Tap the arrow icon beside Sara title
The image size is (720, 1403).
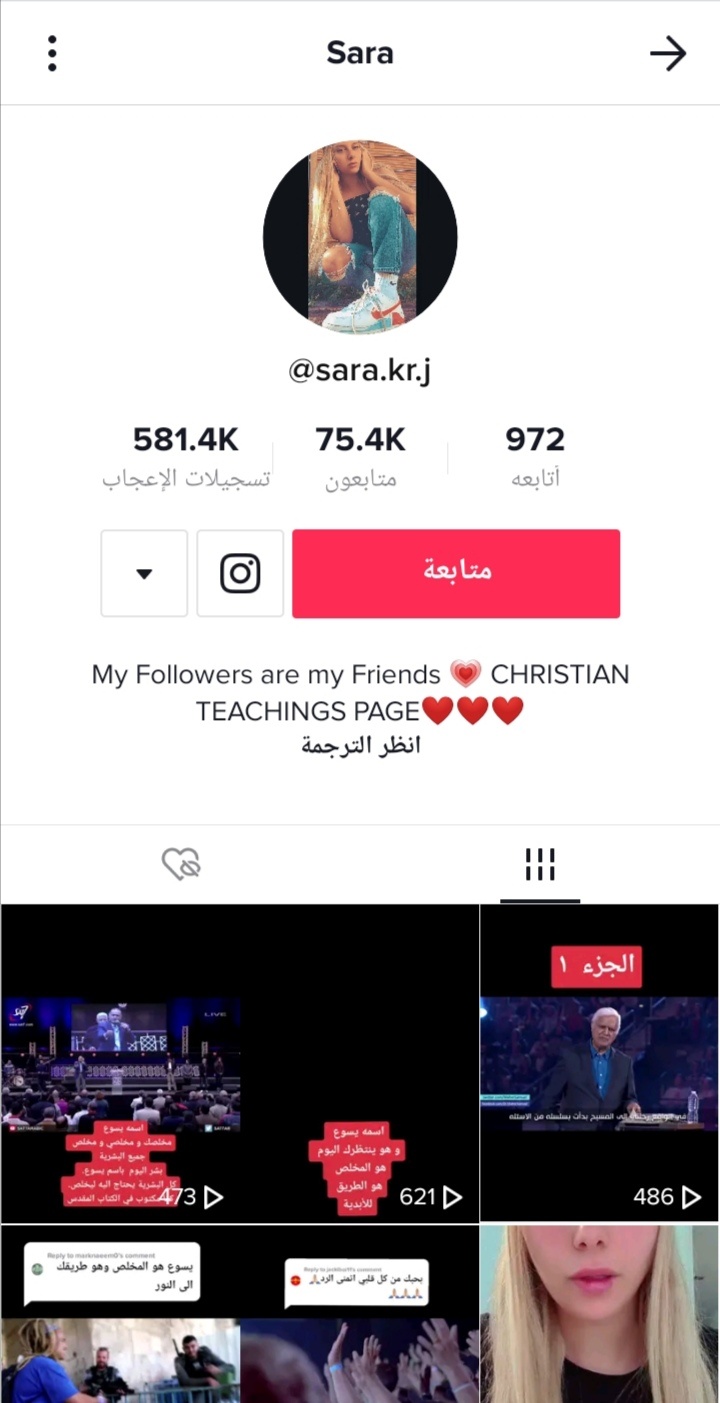point(668,53)
